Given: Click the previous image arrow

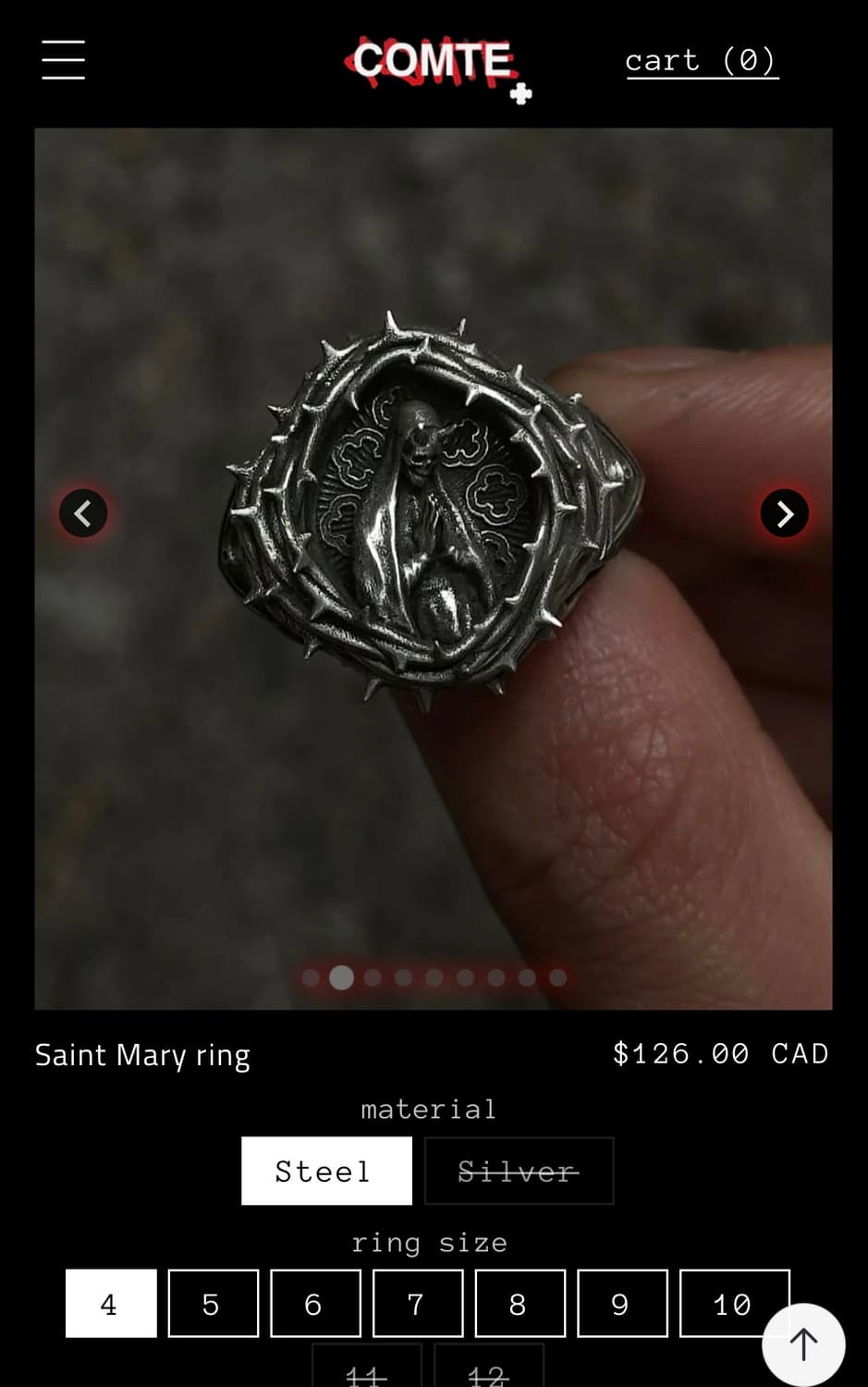Looking at the screenshot, I should (83, 513).
